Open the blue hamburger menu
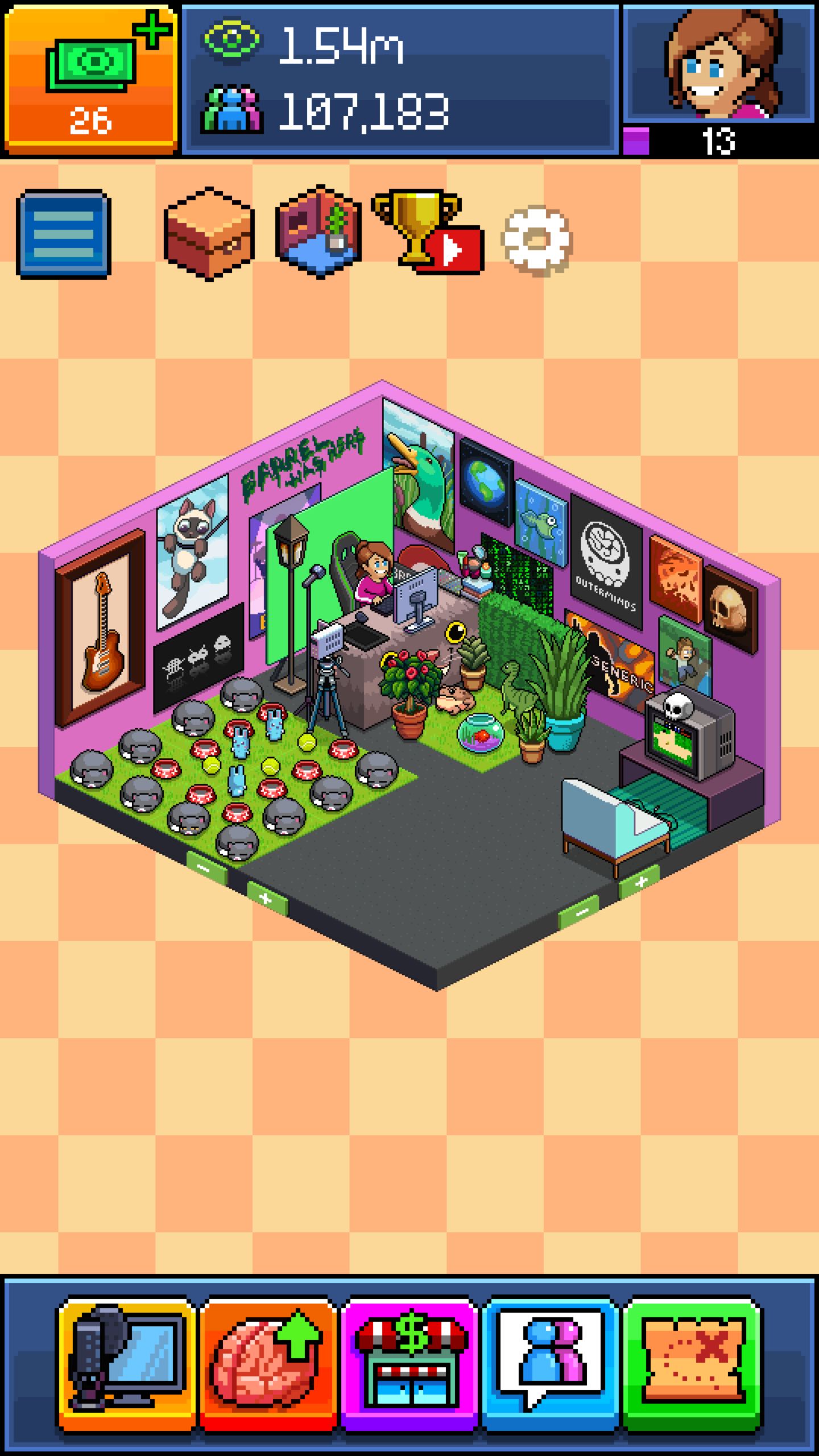The image size is (819, 1456). [x=64, y=234]
